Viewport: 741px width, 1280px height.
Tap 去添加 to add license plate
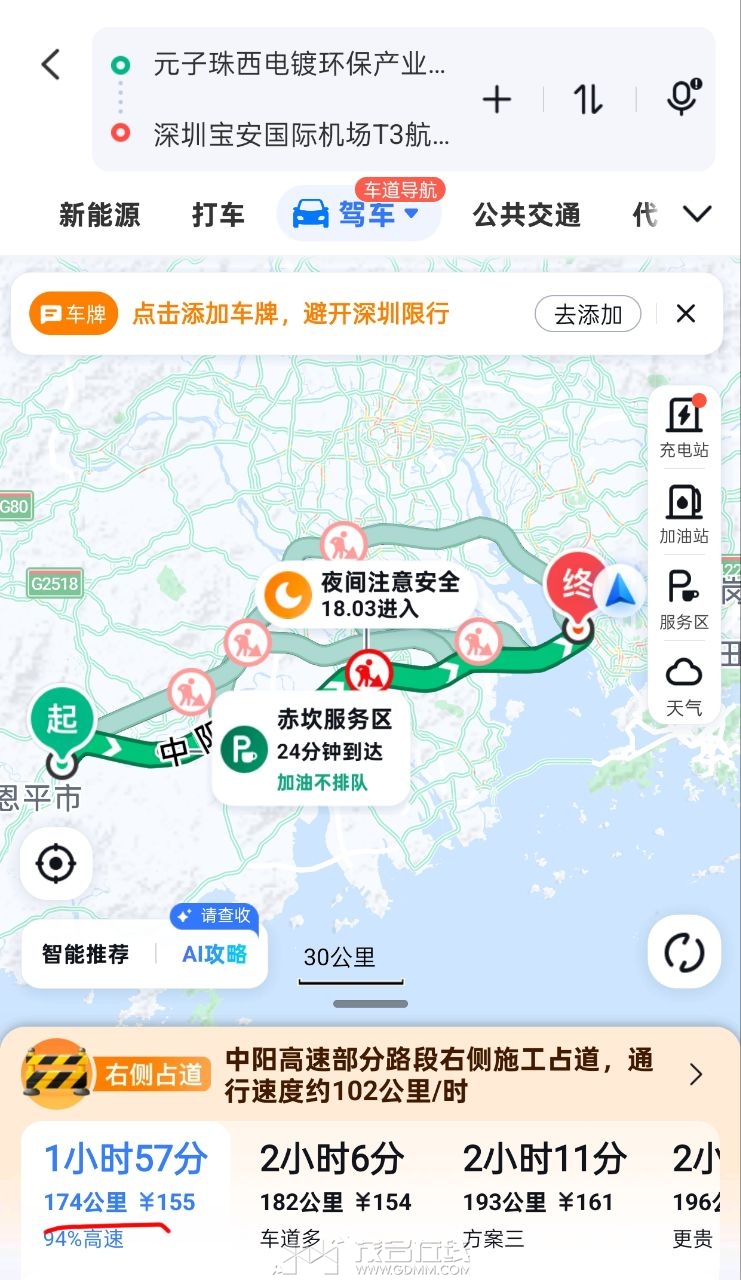click(x=588, y=314)
